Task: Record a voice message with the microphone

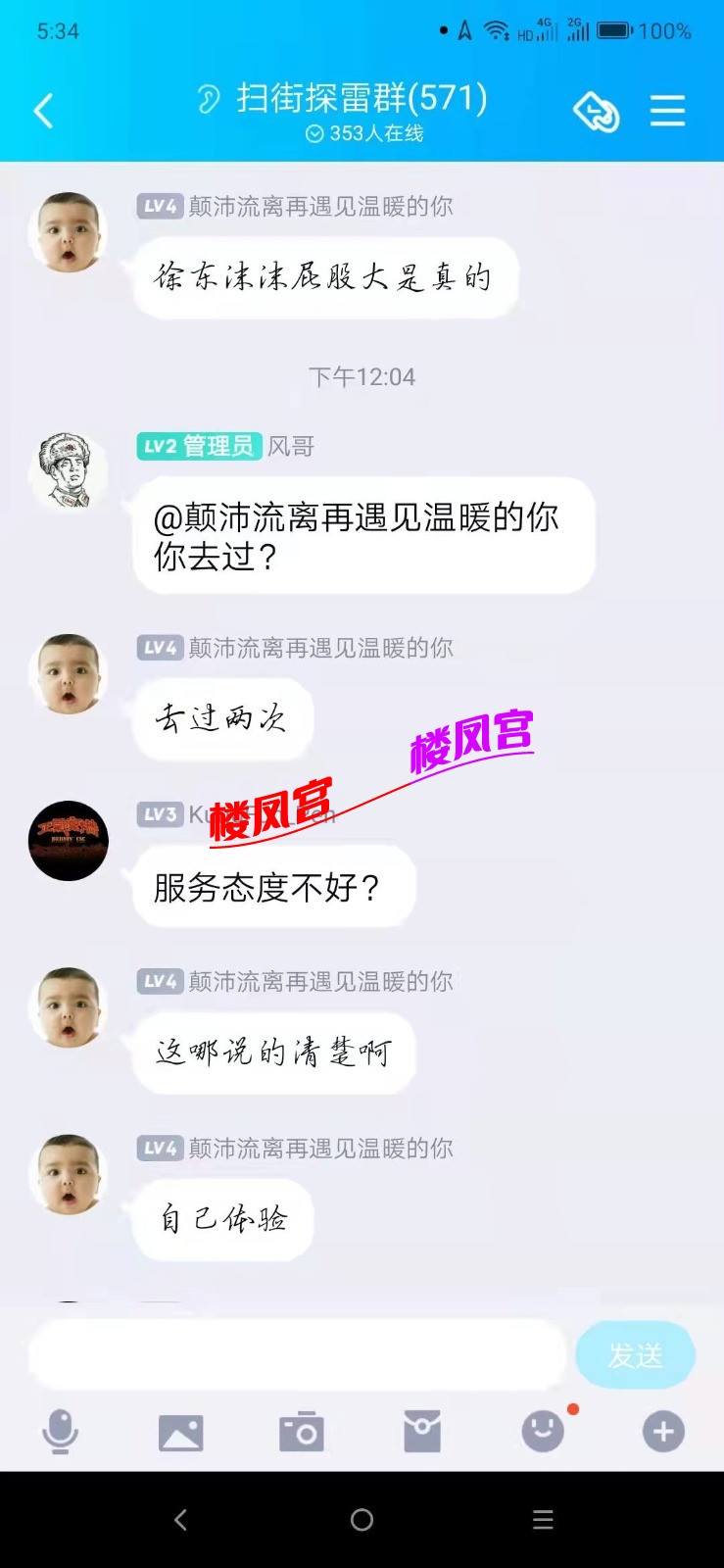Action: 60,1432
